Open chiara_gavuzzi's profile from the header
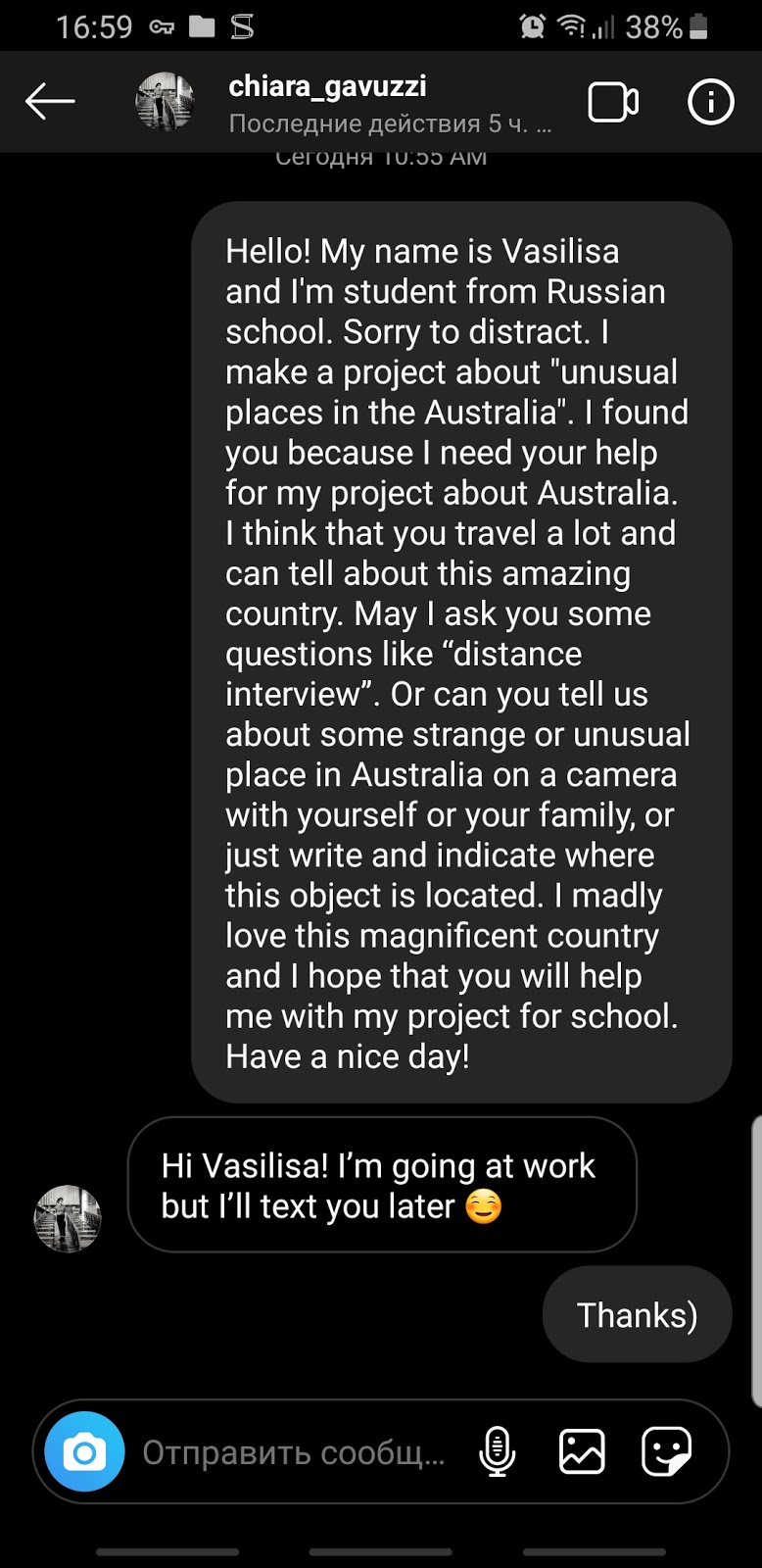Viewport: 762px width, 1568px height. point(328,87)
